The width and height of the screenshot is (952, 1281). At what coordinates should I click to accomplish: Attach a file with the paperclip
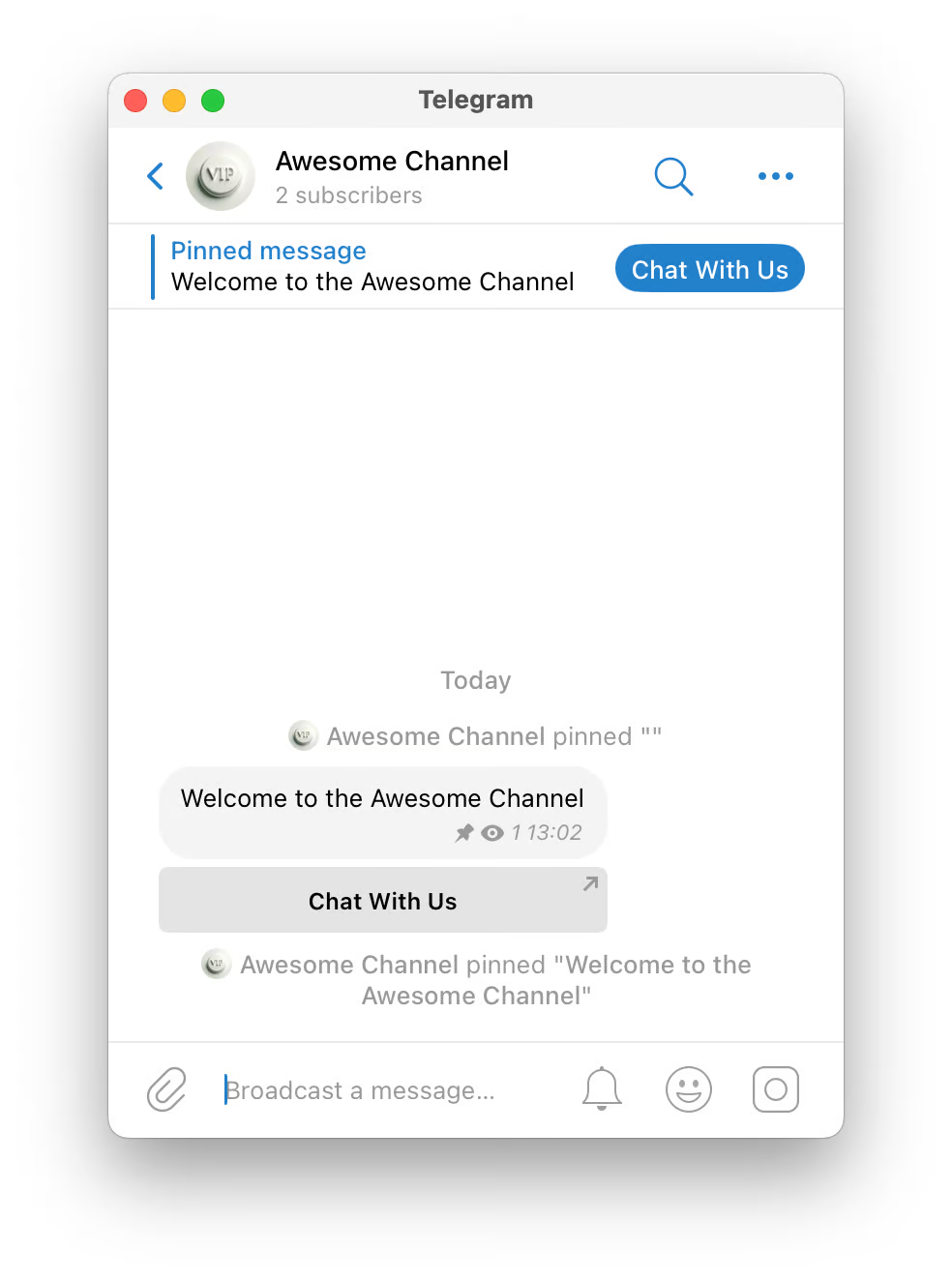166,1089
